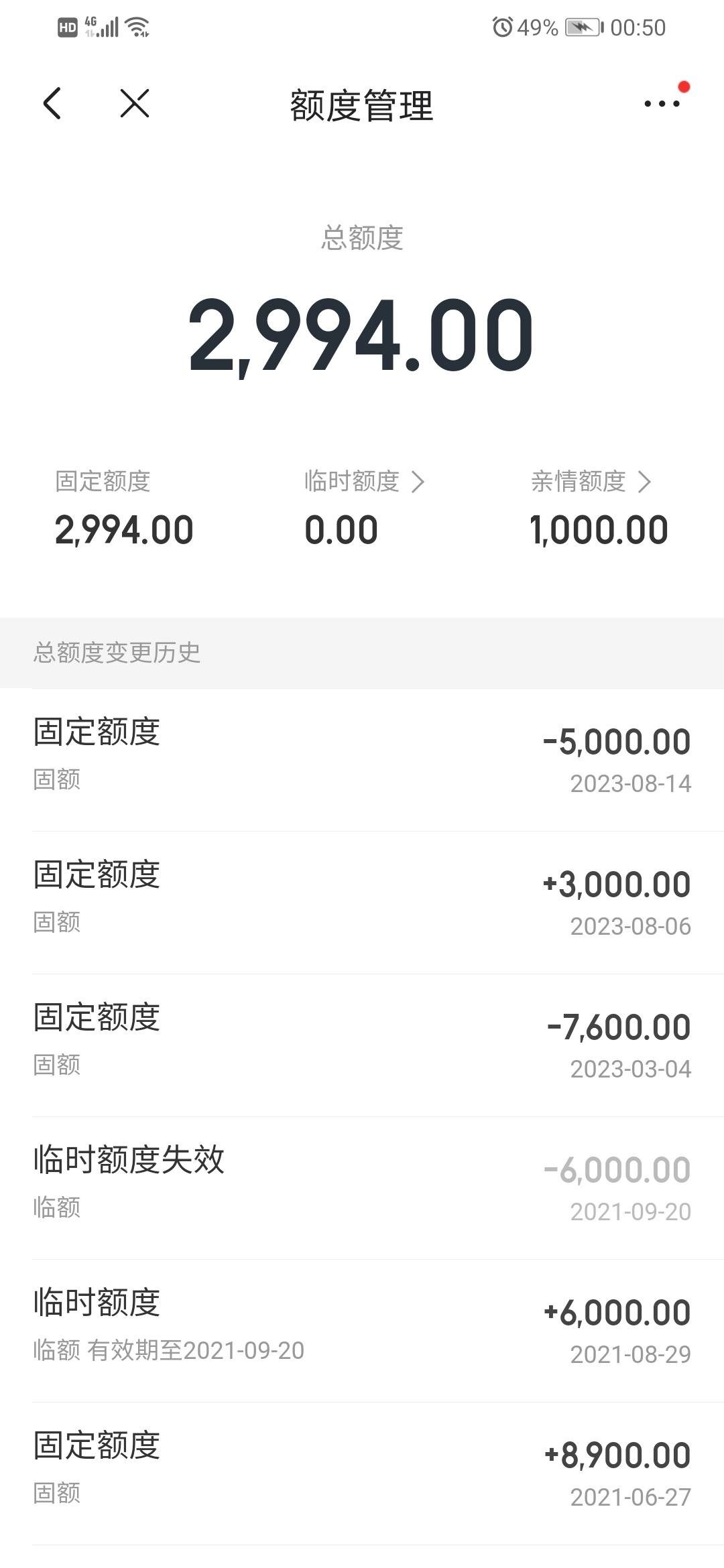
Task: Close the 额度管理 page
Action: click(135, 104)
